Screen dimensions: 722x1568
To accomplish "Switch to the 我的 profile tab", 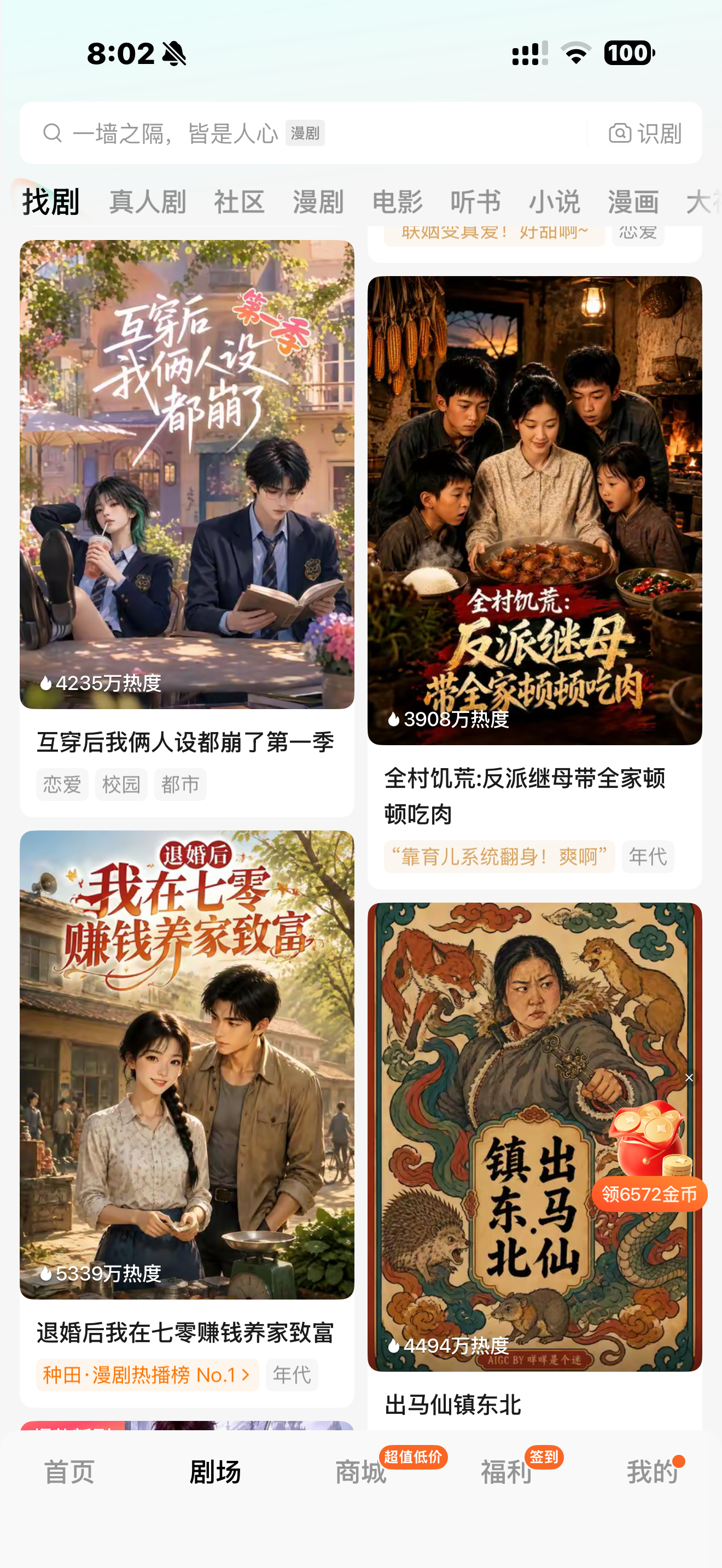I will [x=652, y=1472].
